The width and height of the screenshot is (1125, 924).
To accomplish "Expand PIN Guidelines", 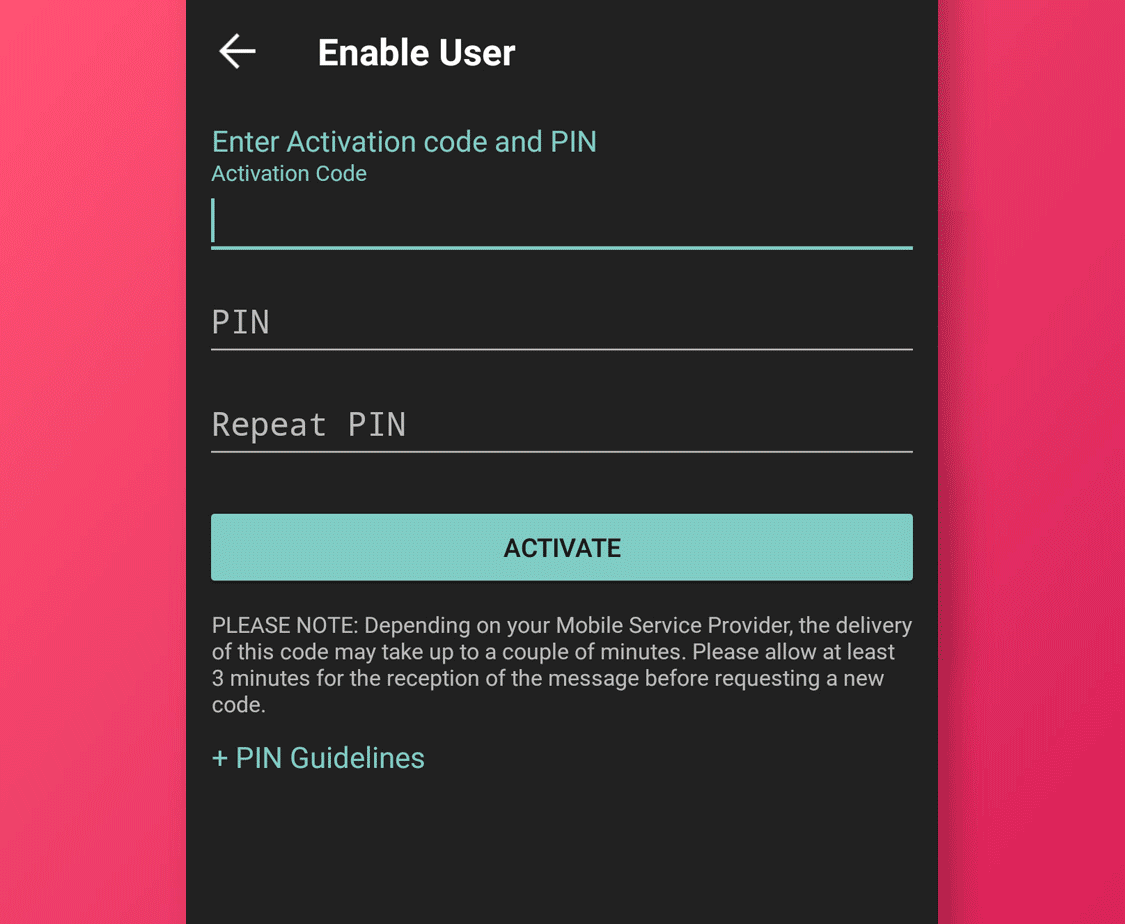I will pyautogui.click(x=318, y=758).
